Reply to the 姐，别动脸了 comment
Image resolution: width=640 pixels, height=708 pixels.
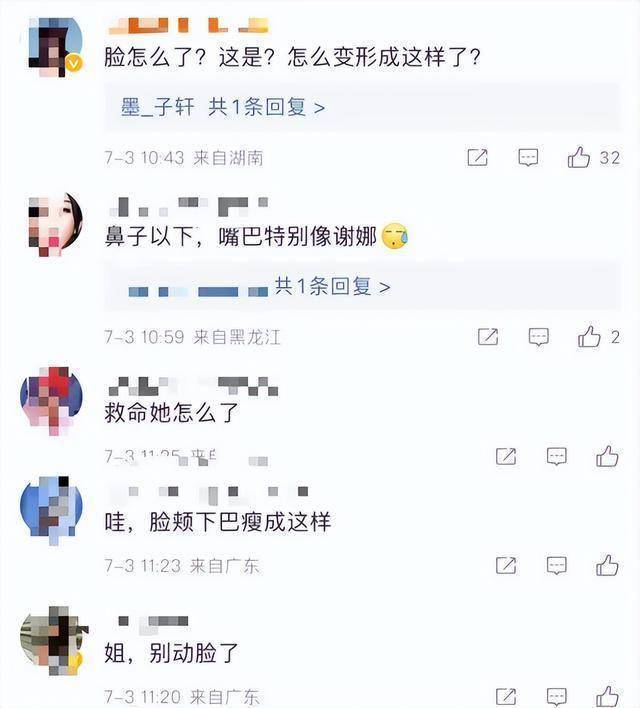(557, 696)
